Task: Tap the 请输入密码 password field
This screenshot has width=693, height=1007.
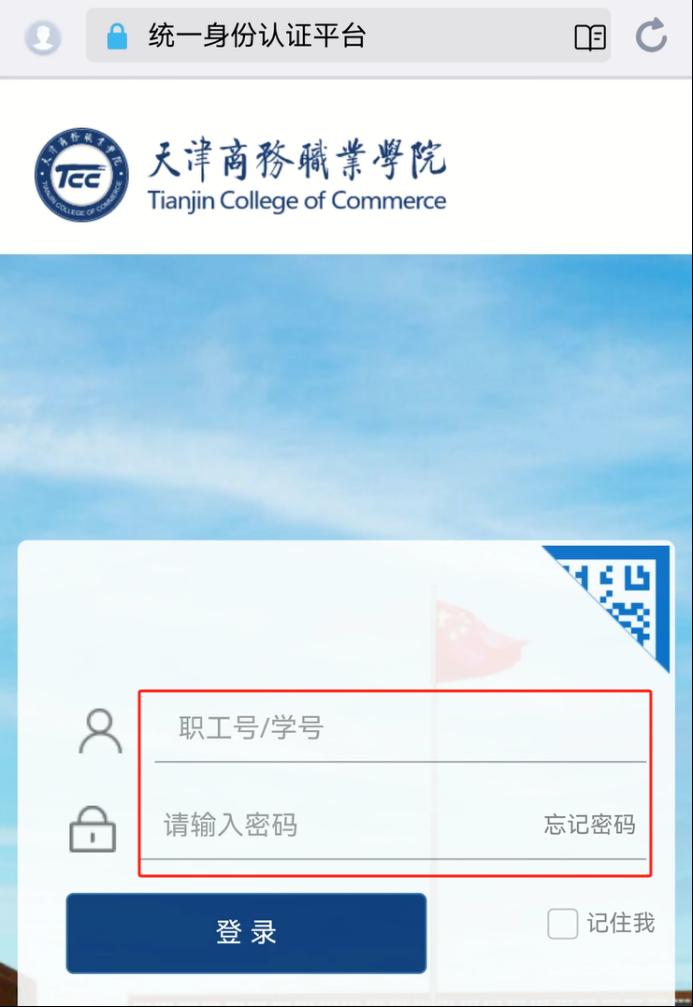Action: click(x=340, y=826)
